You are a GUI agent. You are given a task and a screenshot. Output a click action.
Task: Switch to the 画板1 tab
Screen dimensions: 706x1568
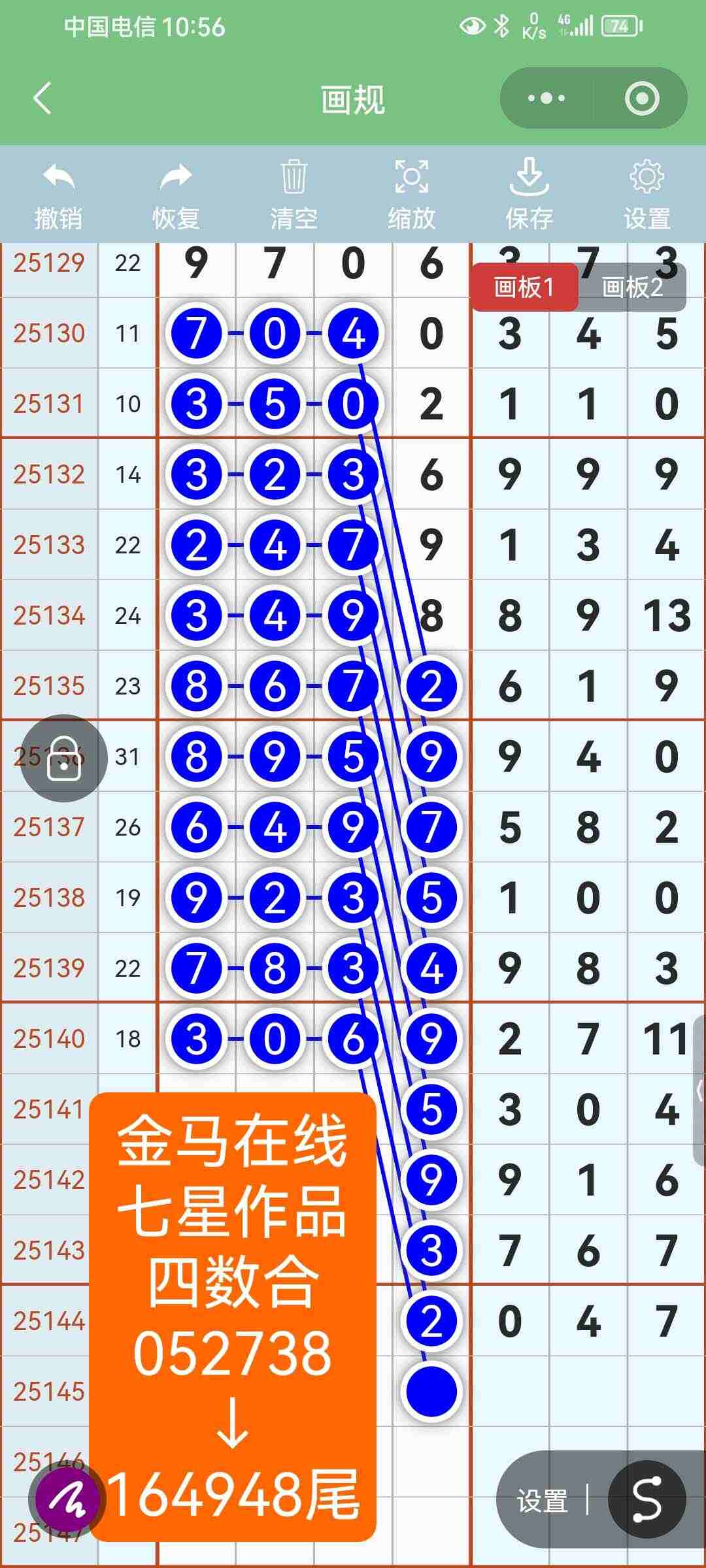coord(524,286)
